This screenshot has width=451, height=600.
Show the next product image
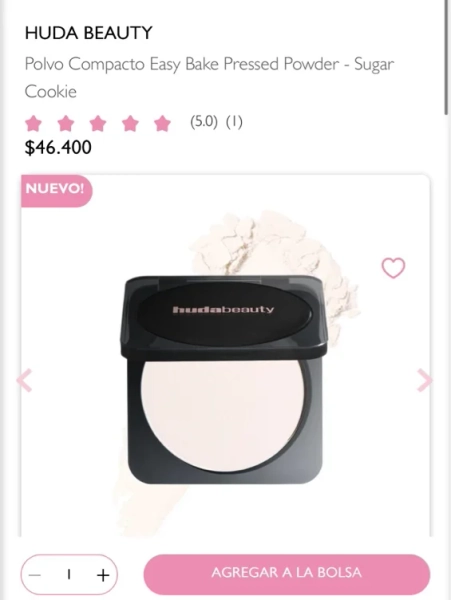[424, 380]
